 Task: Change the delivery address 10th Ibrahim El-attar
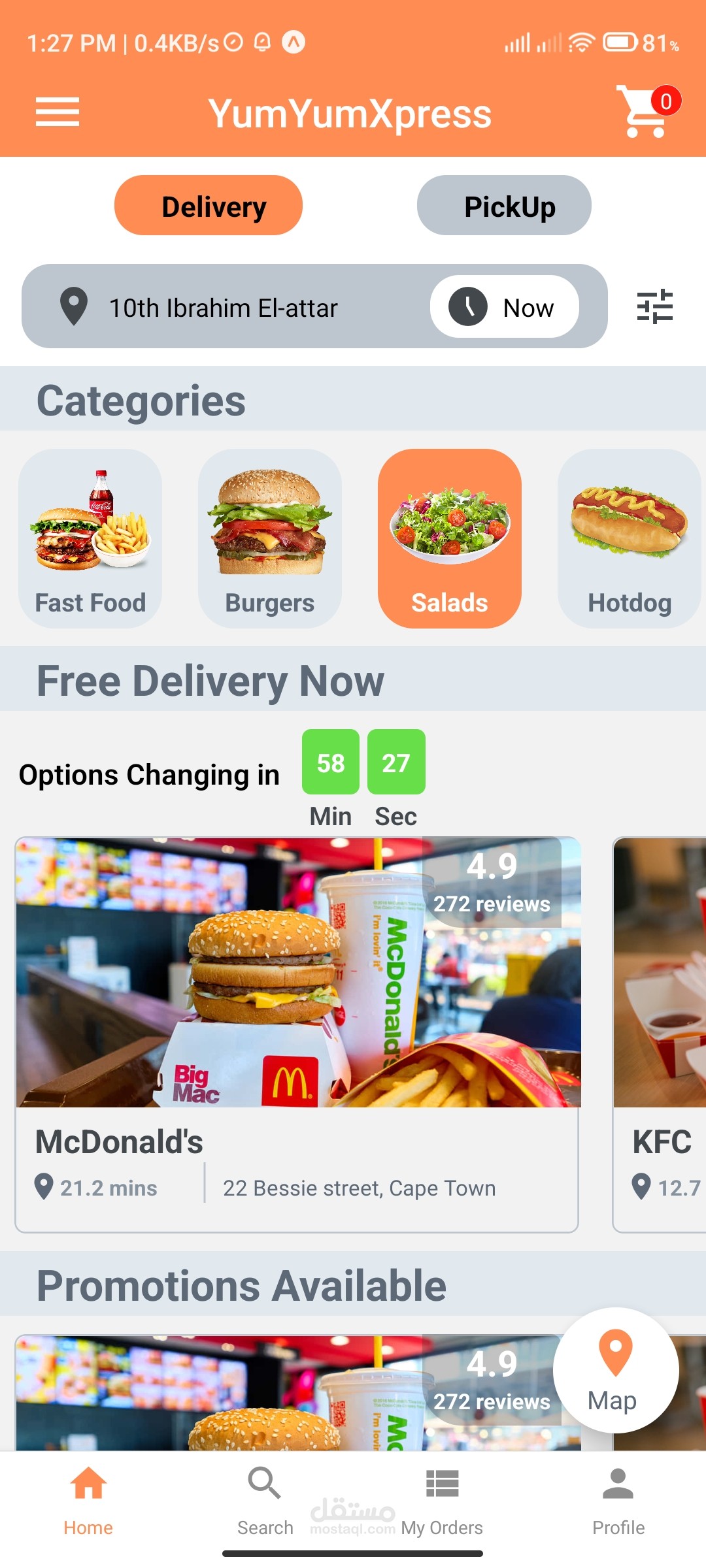coord(223,307)
